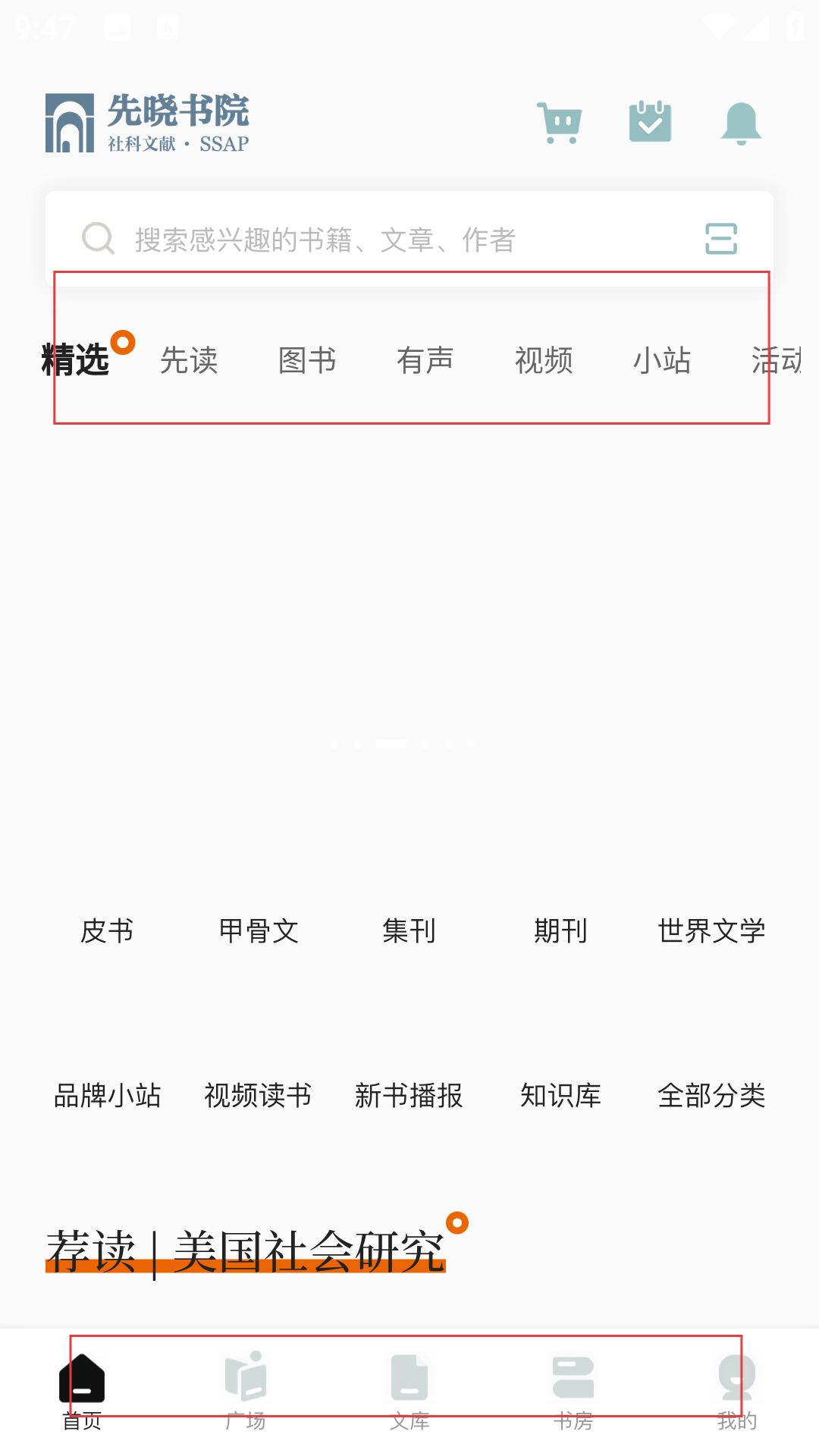
Task: Open the 集刊 category
Action: click(409, 930)
